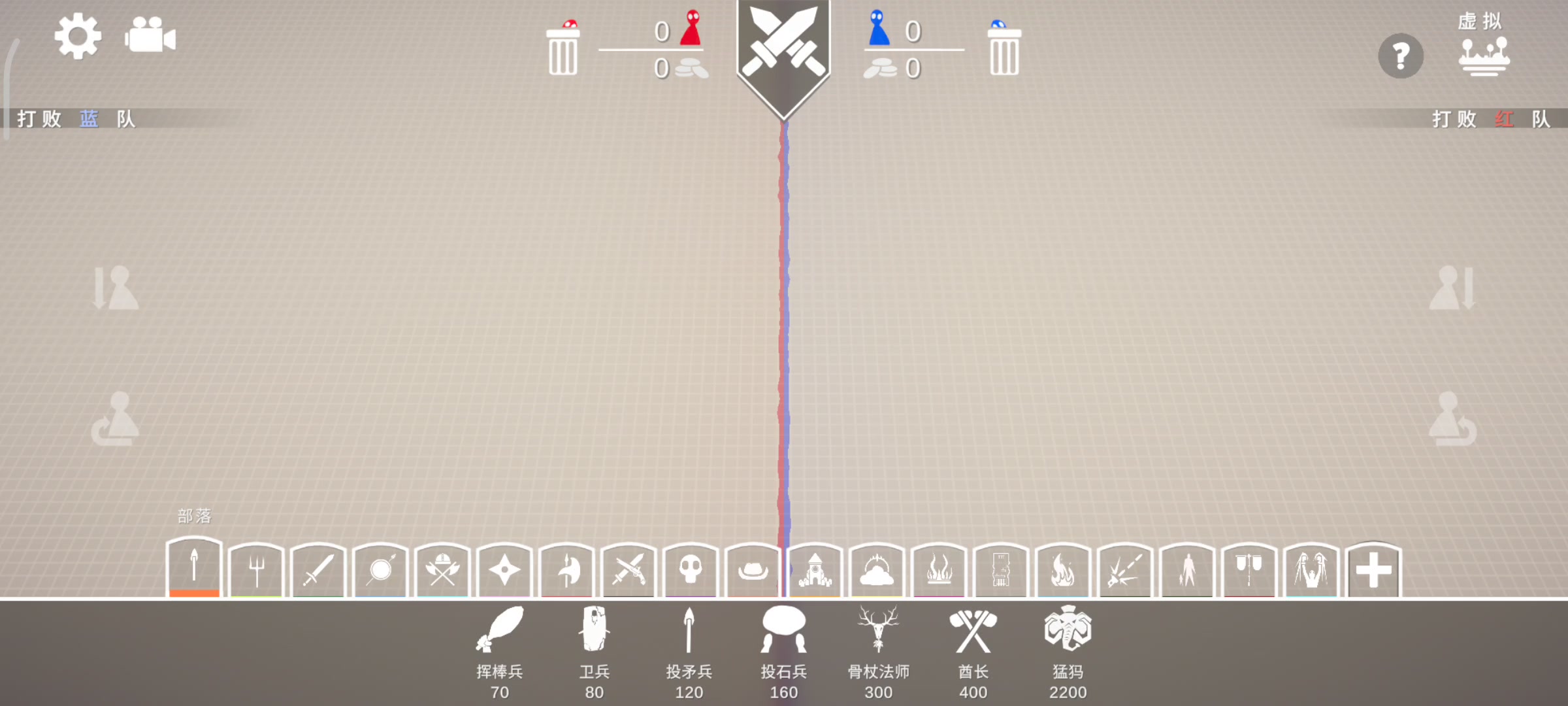This screenshot has height=706, width=1568.
Task: Switch to the skull faction tab
Action: 691,570
